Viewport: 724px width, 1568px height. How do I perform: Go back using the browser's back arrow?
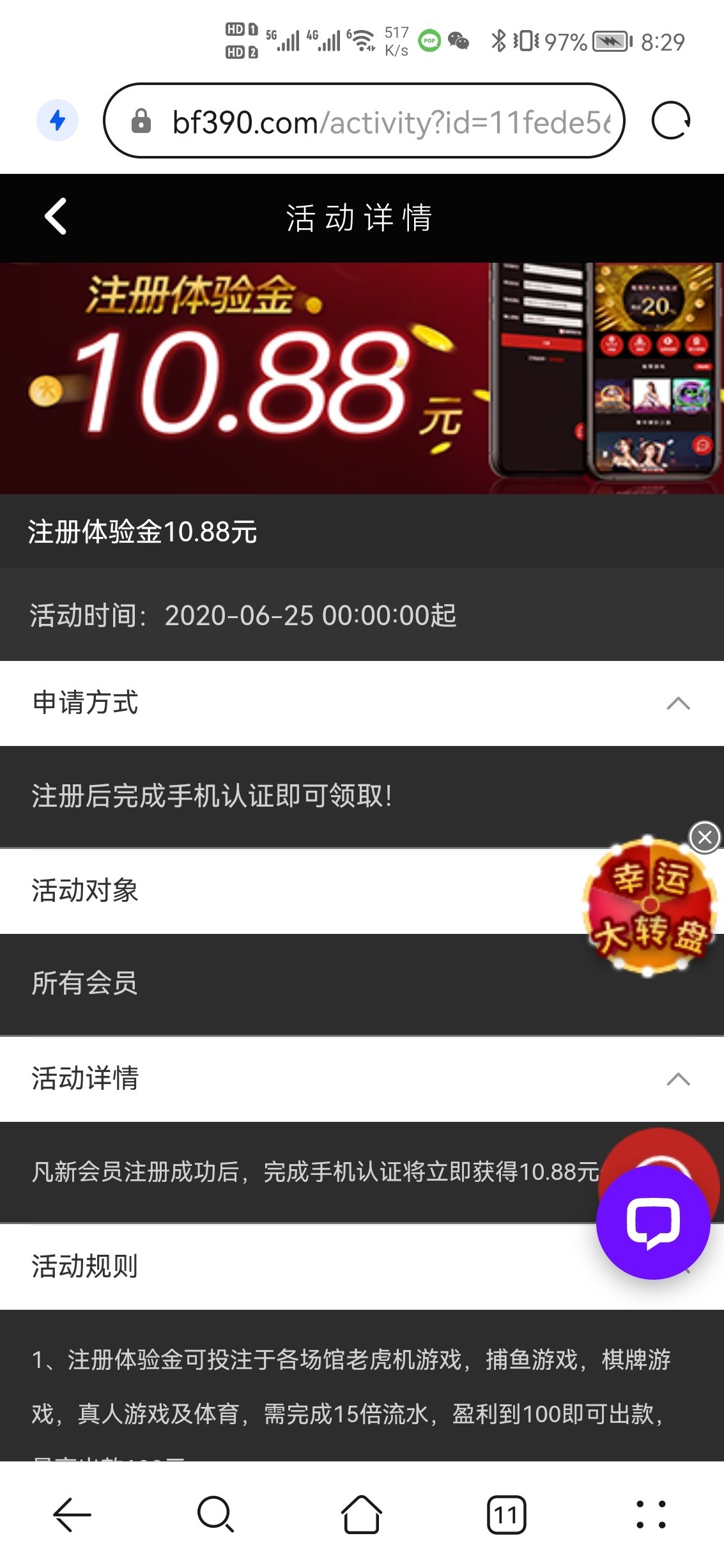(x=72, y=1514)
